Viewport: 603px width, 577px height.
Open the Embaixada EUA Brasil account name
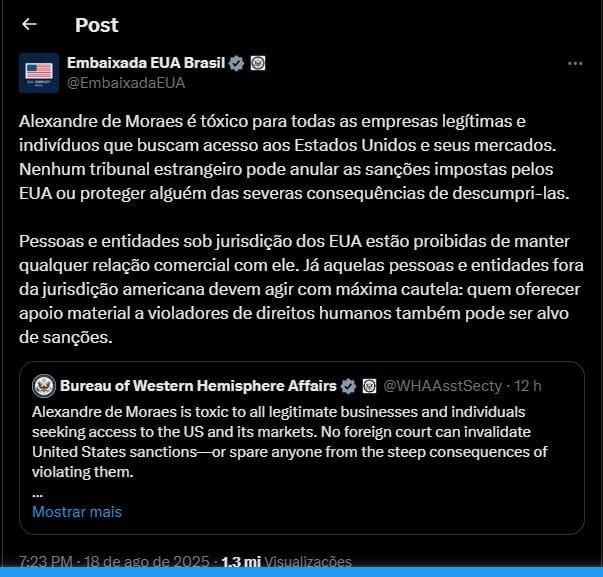click(144, 63)
